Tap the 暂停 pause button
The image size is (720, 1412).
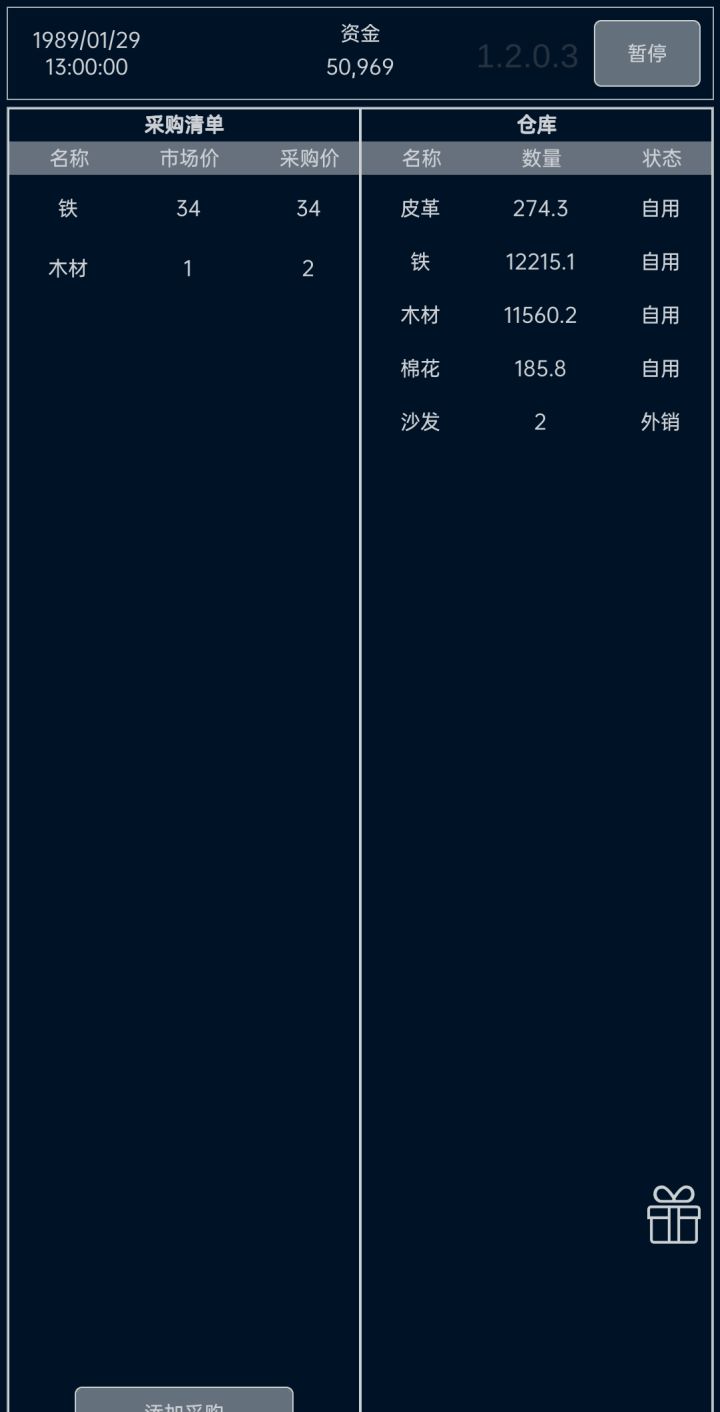(646, 54)
